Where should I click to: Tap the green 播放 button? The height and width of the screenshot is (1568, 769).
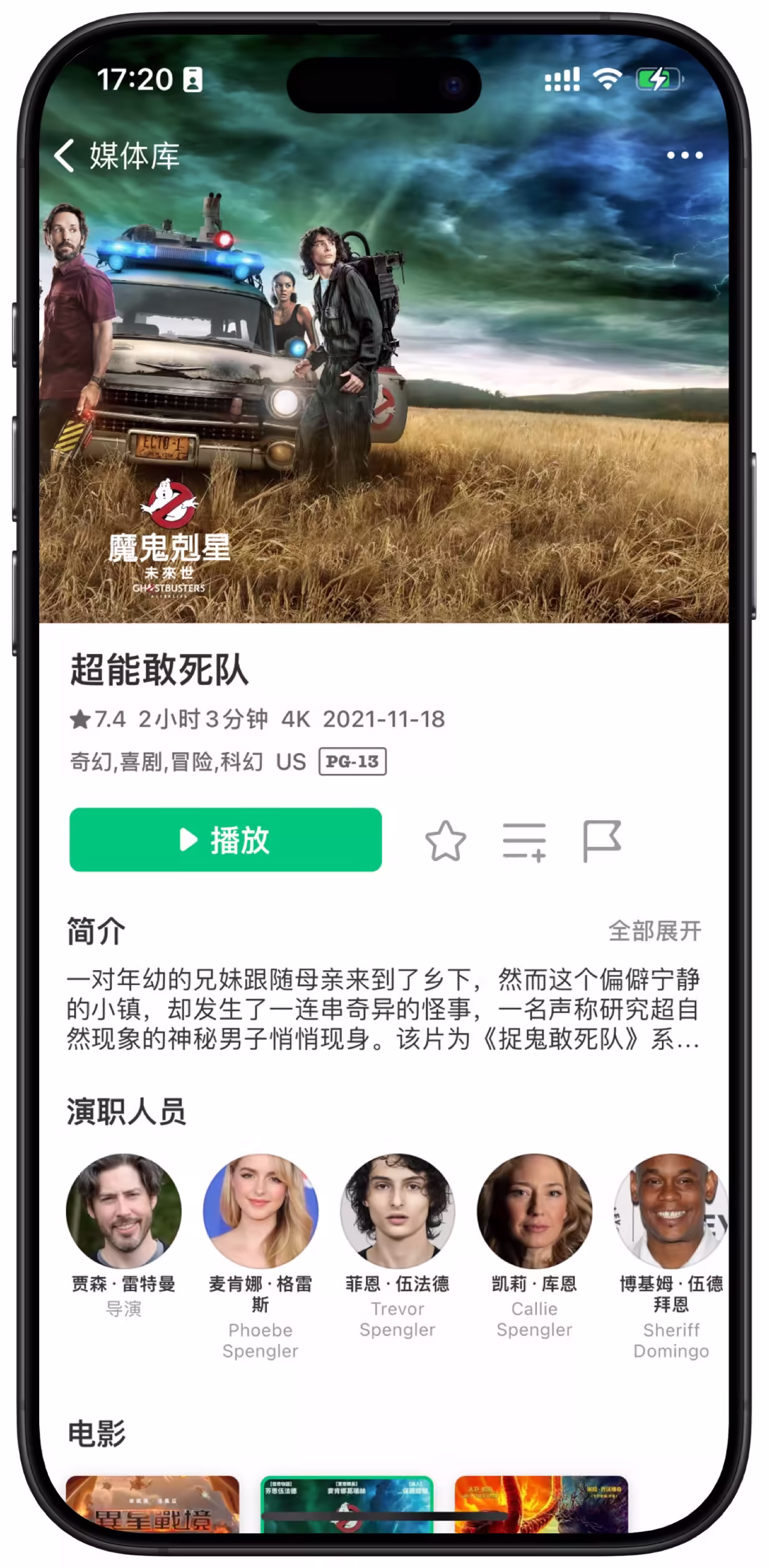point(225,840)
